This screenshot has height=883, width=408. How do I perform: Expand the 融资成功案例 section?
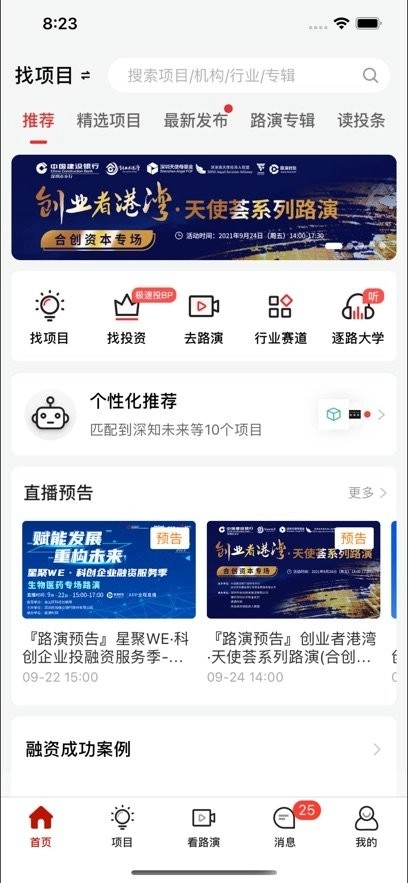(x=204, y=750)
